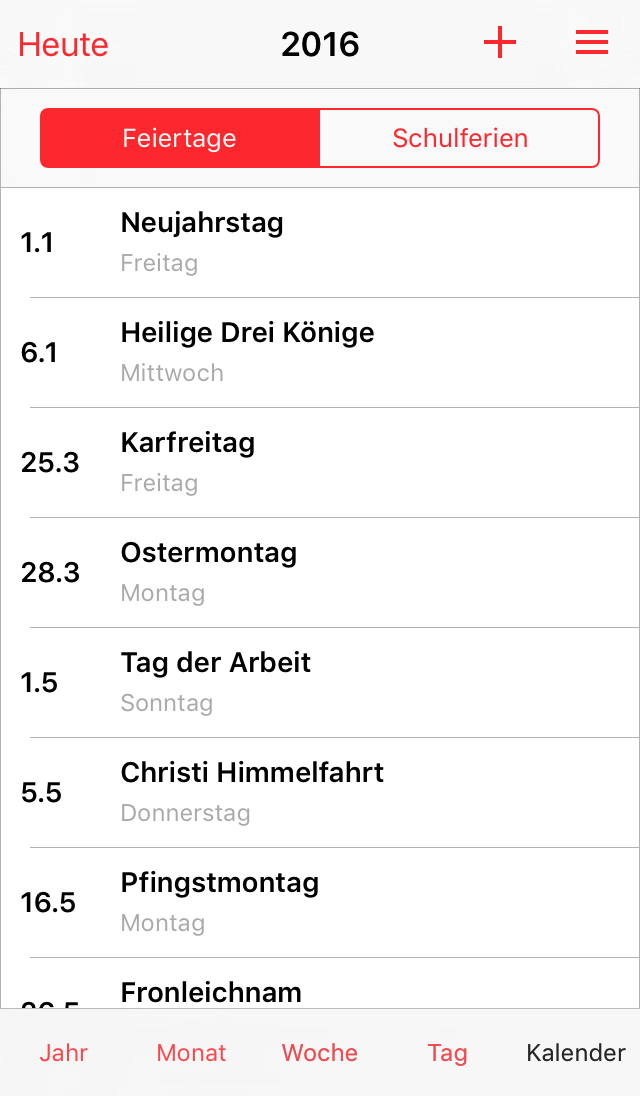
Task: Open the Heilige Drei Könige entry
Action: coord(320,353)
